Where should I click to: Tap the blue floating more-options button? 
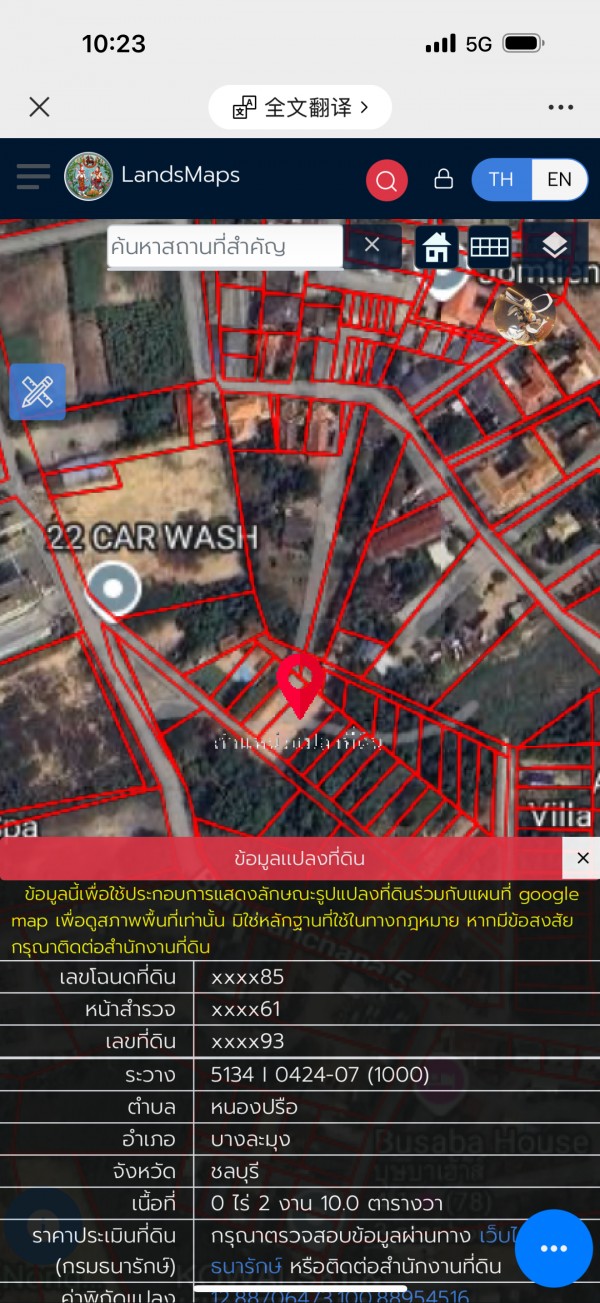(553, 1248)
